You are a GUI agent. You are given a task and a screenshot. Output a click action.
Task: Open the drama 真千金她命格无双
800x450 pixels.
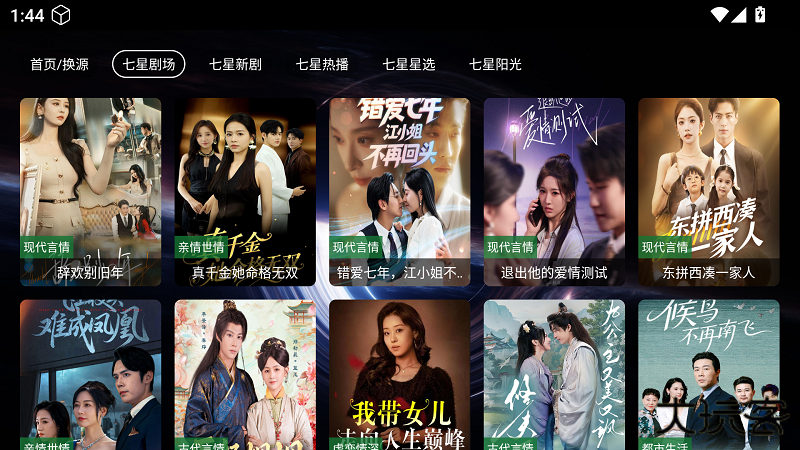(245, 190)
